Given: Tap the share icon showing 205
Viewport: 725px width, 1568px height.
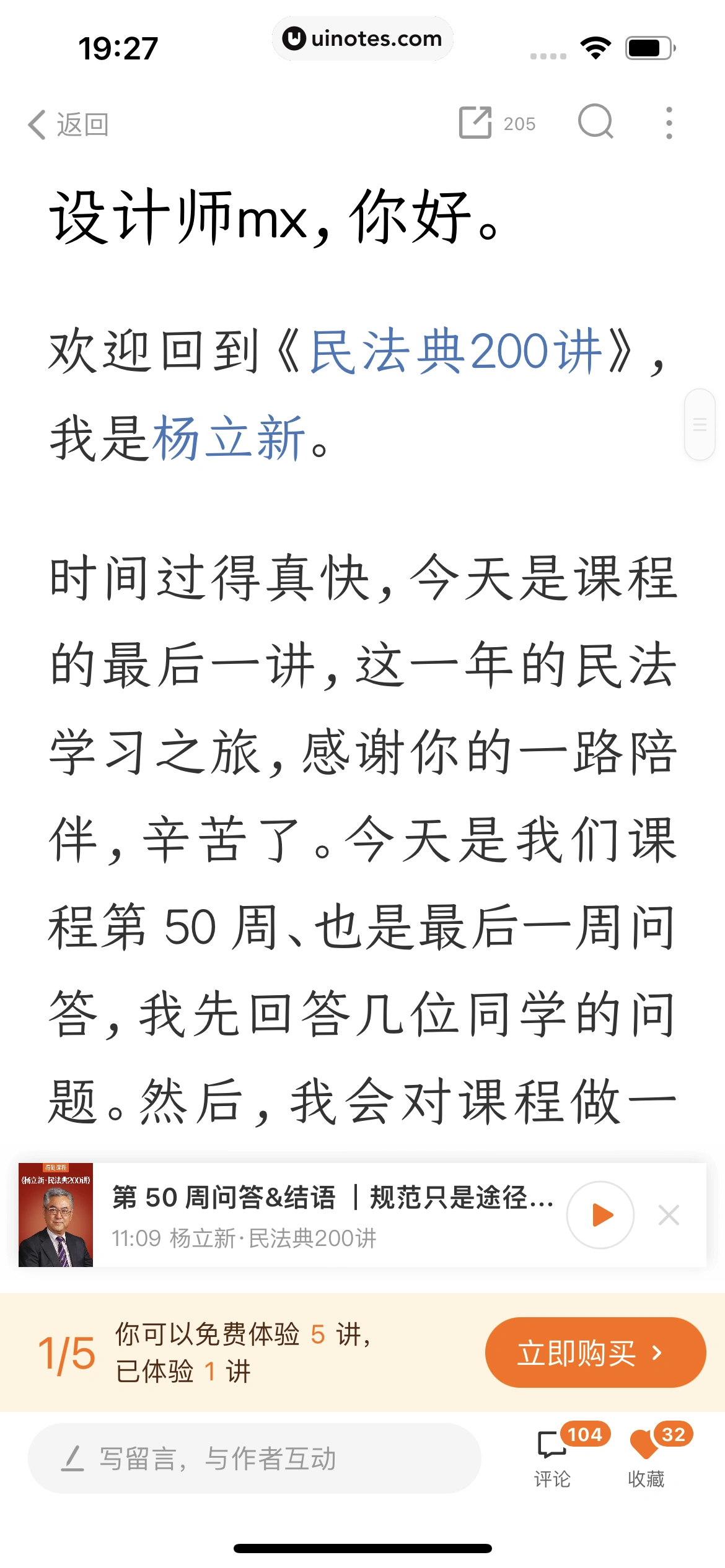Looking at the screenshot, I should tap(478, 123).
